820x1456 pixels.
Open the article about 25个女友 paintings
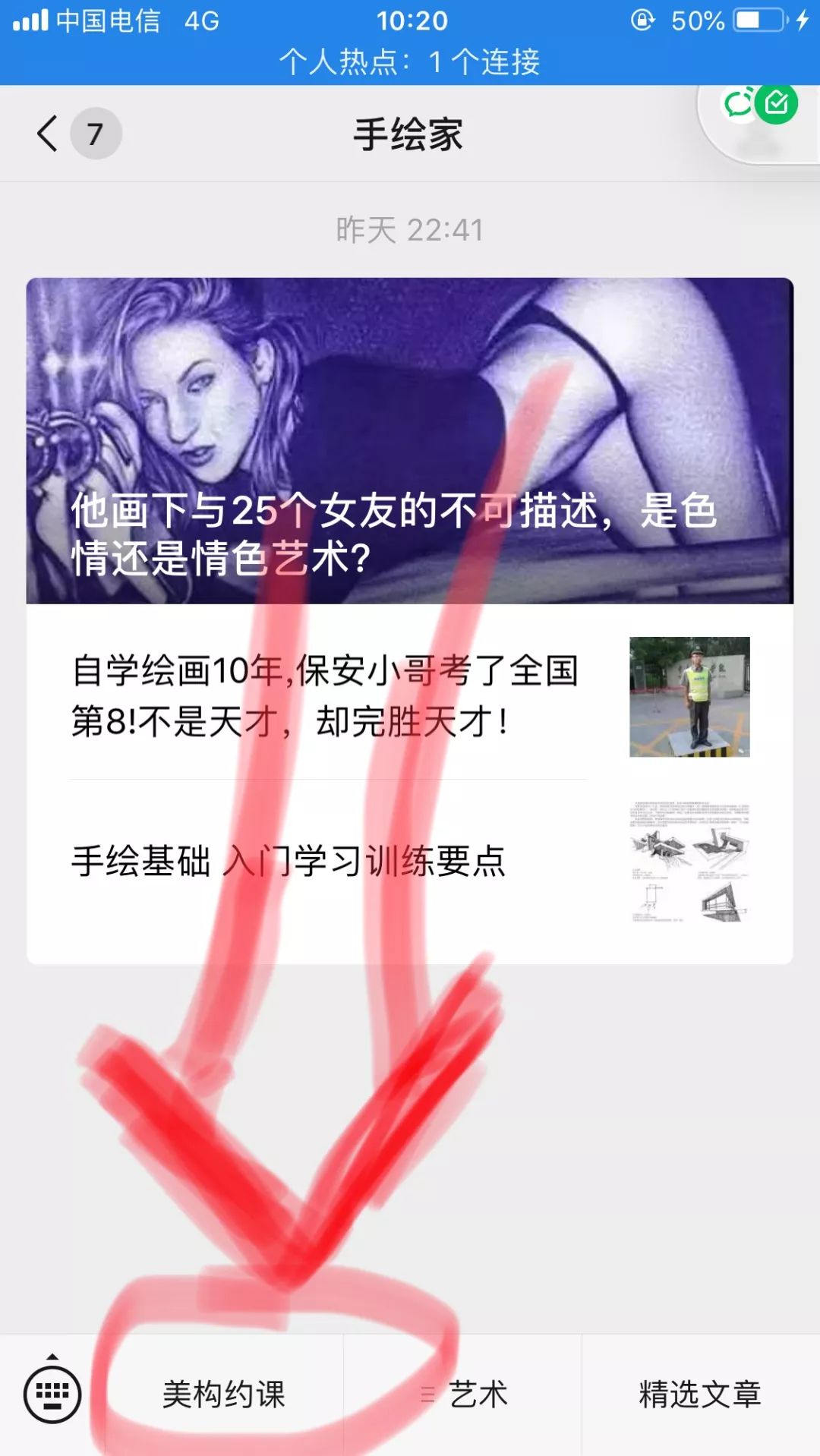[410, 441]
